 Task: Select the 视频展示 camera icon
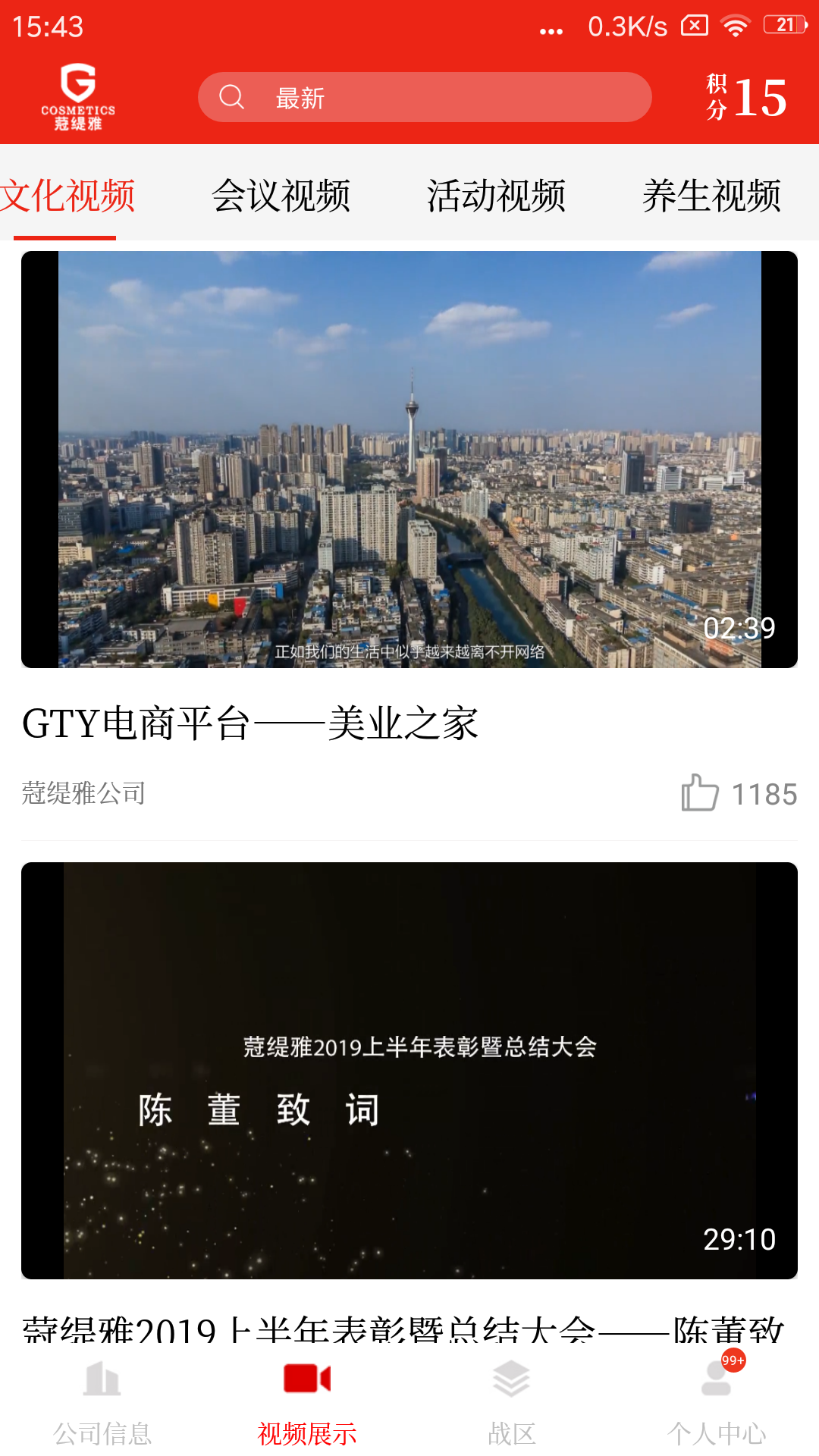(306, 1376)
